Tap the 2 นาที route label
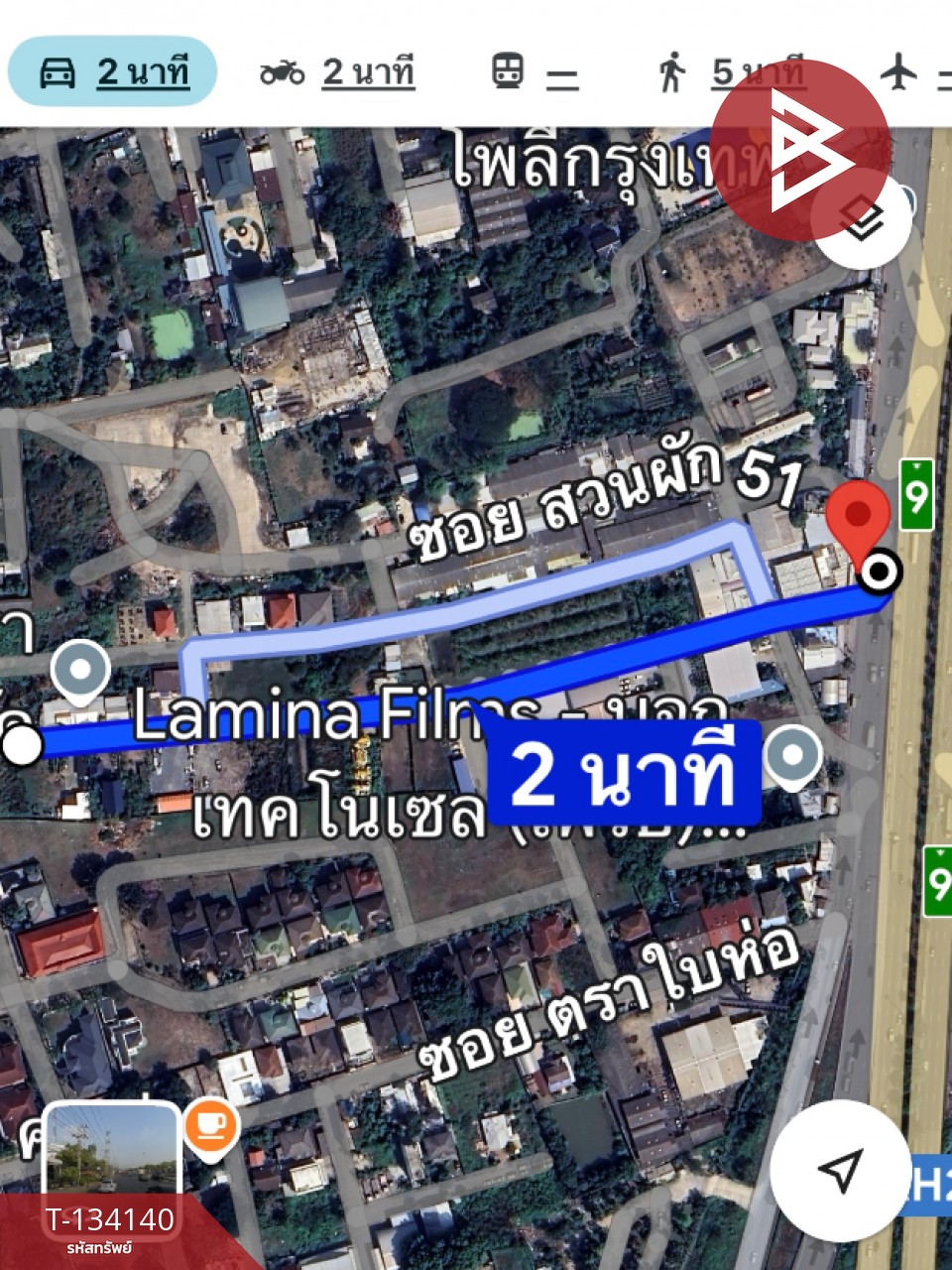Screen dimensions: 952x1270 (623, 775)
